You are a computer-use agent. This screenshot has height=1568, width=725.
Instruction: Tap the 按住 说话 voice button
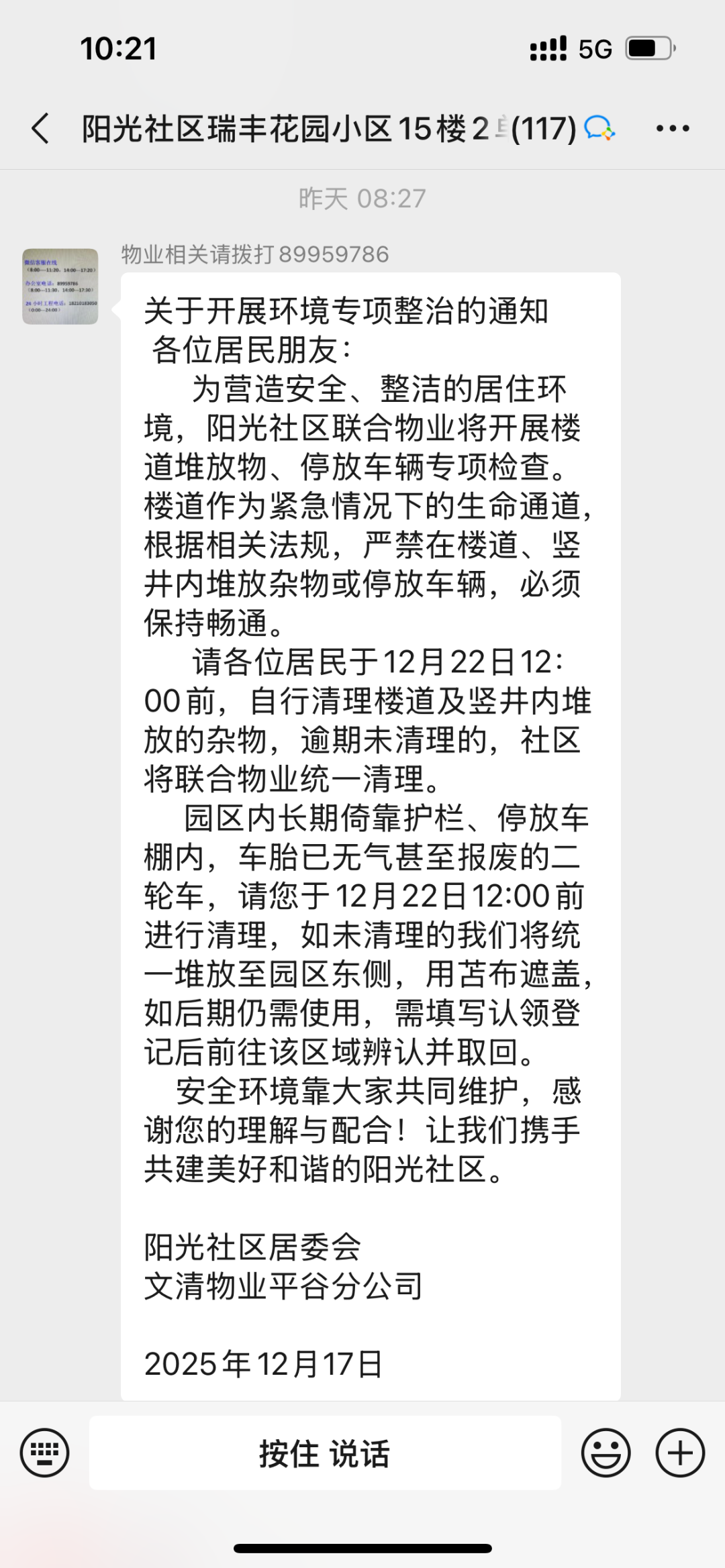(x=325, y=1454)
